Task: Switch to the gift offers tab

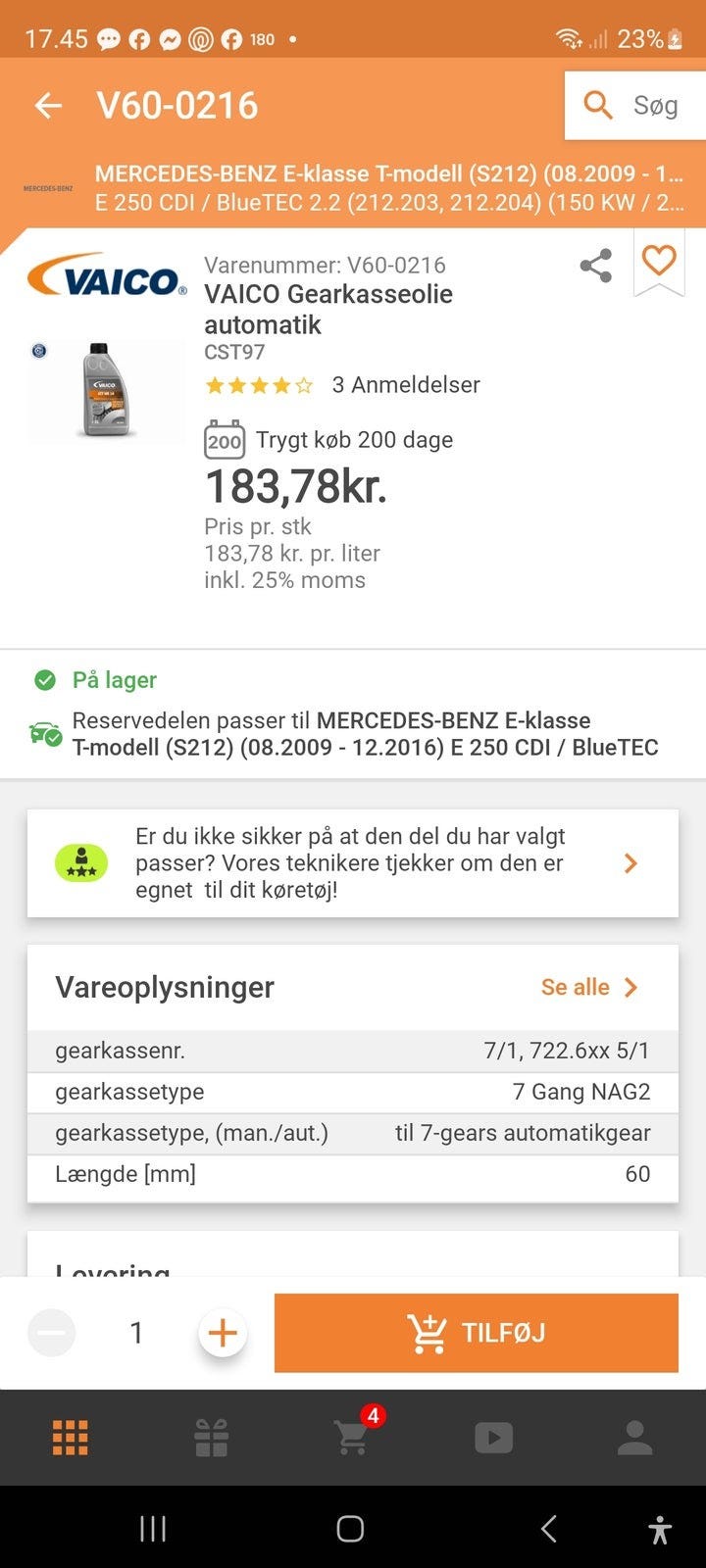Action: pos(212,1438)
